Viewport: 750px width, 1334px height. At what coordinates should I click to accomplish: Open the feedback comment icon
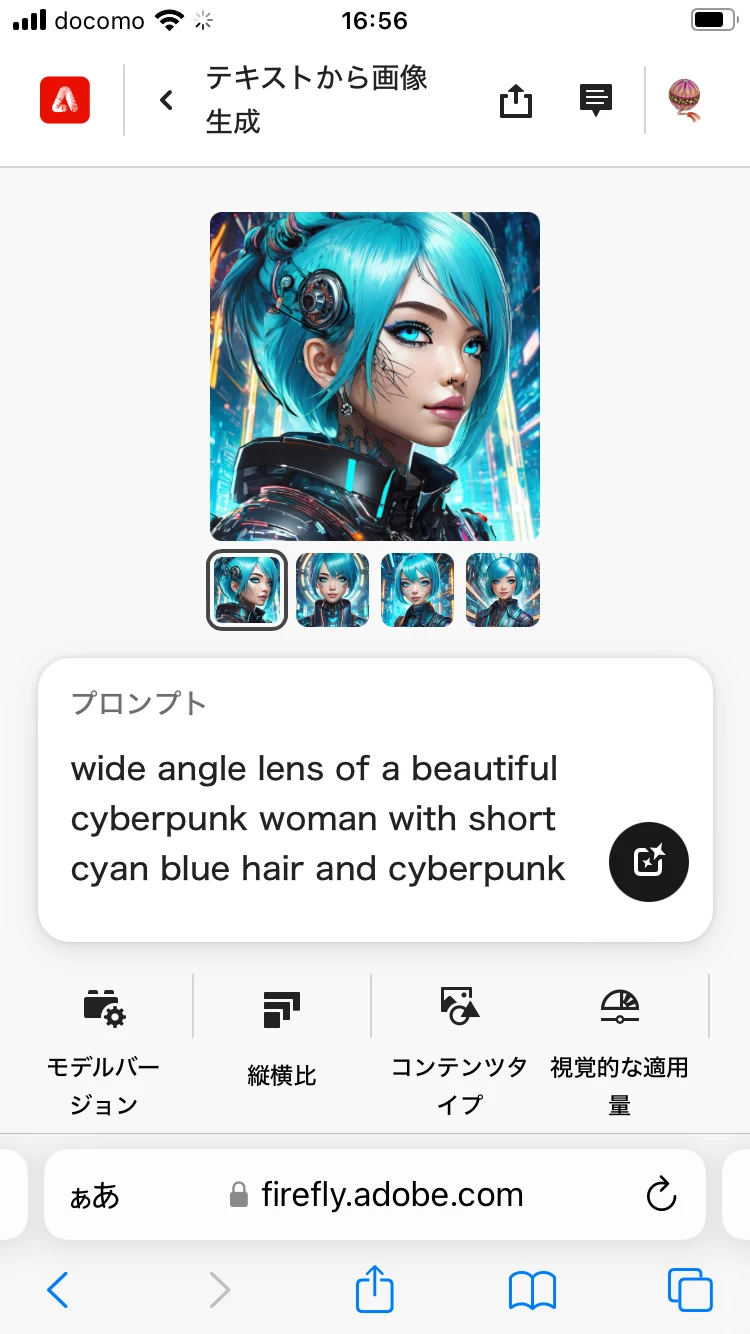point(596,100)
